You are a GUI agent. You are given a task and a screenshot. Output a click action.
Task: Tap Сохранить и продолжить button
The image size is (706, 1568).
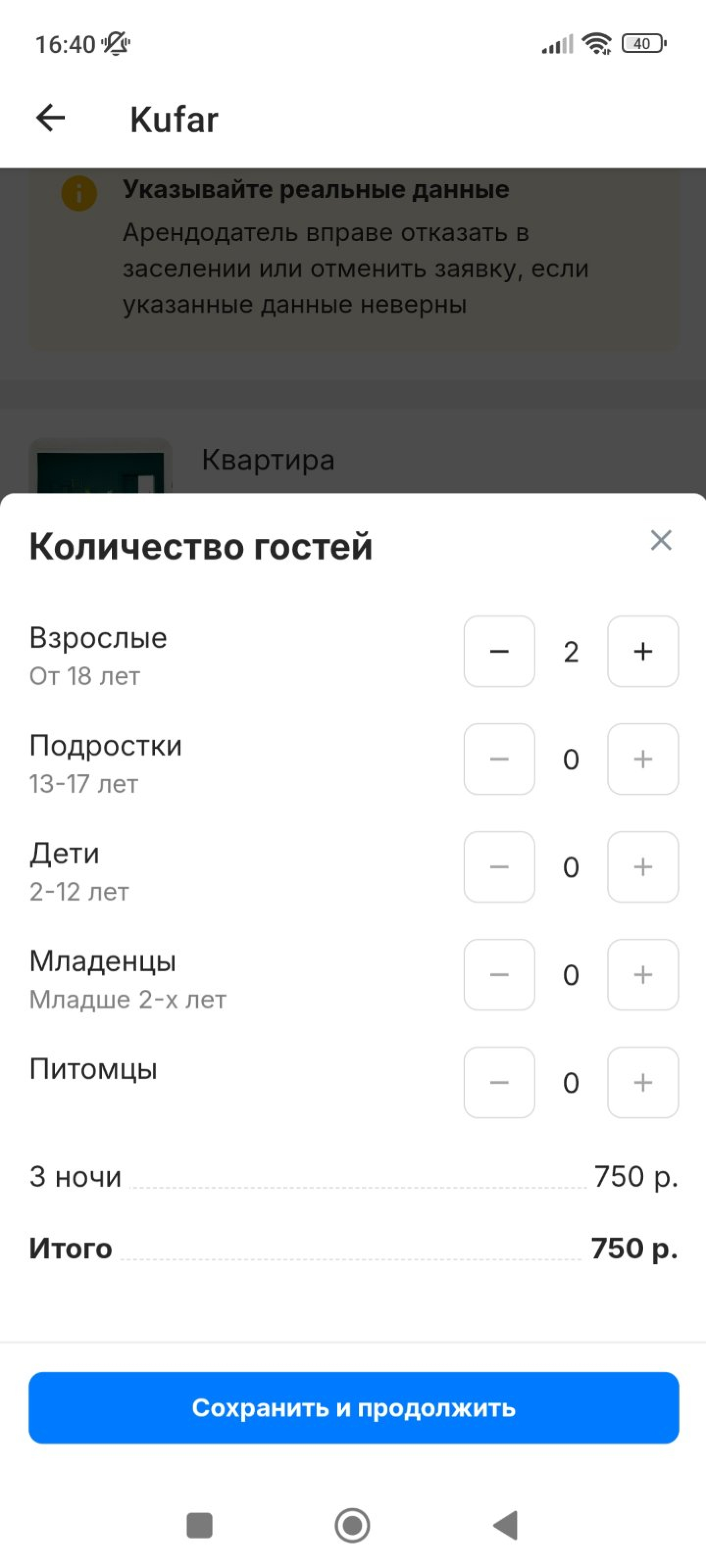click(353, 1408)
